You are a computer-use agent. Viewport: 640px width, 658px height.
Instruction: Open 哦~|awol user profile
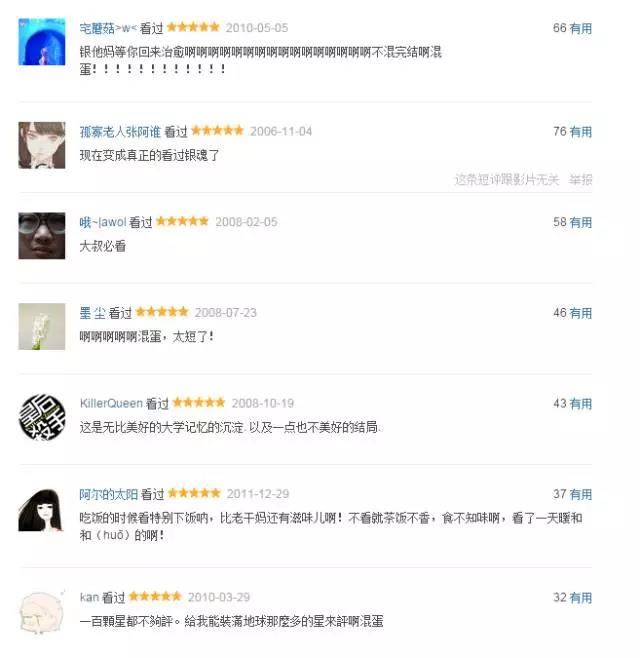[102, 222]
